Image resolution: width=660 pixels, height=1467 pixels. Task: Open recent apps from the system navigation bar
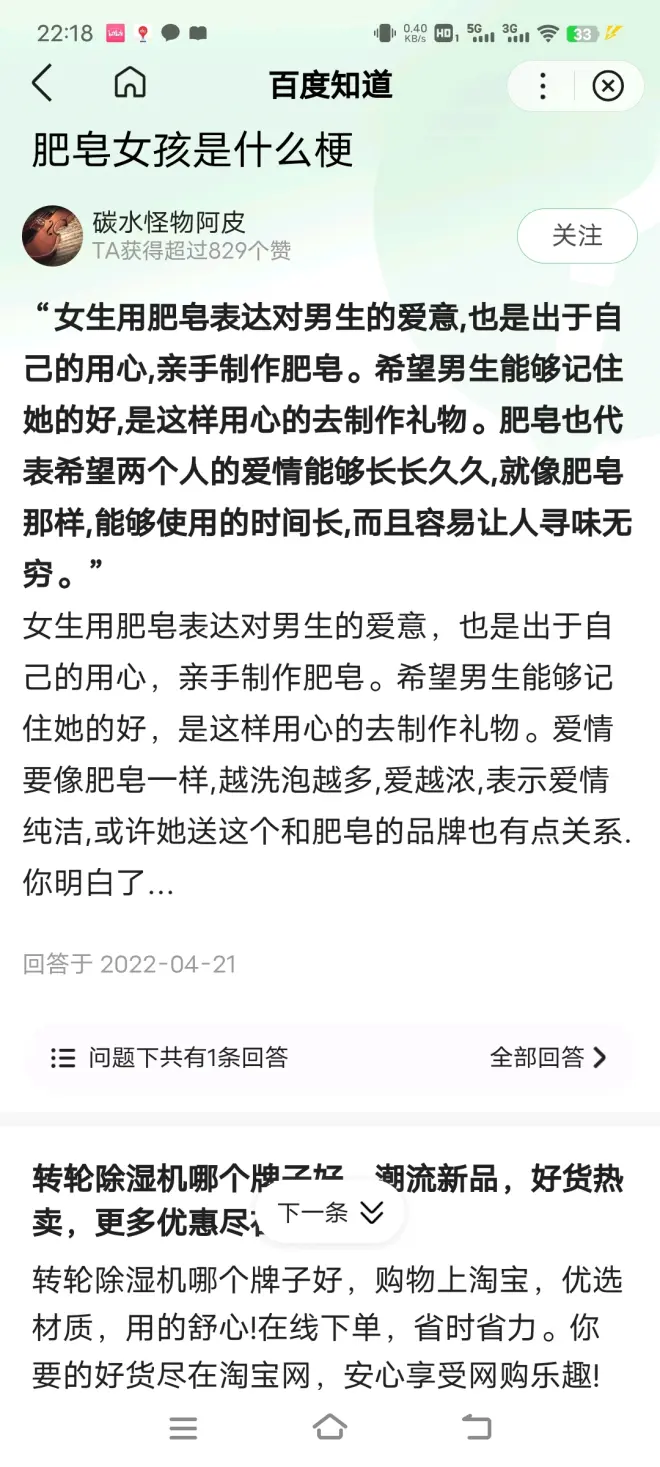click(183, 1428)
